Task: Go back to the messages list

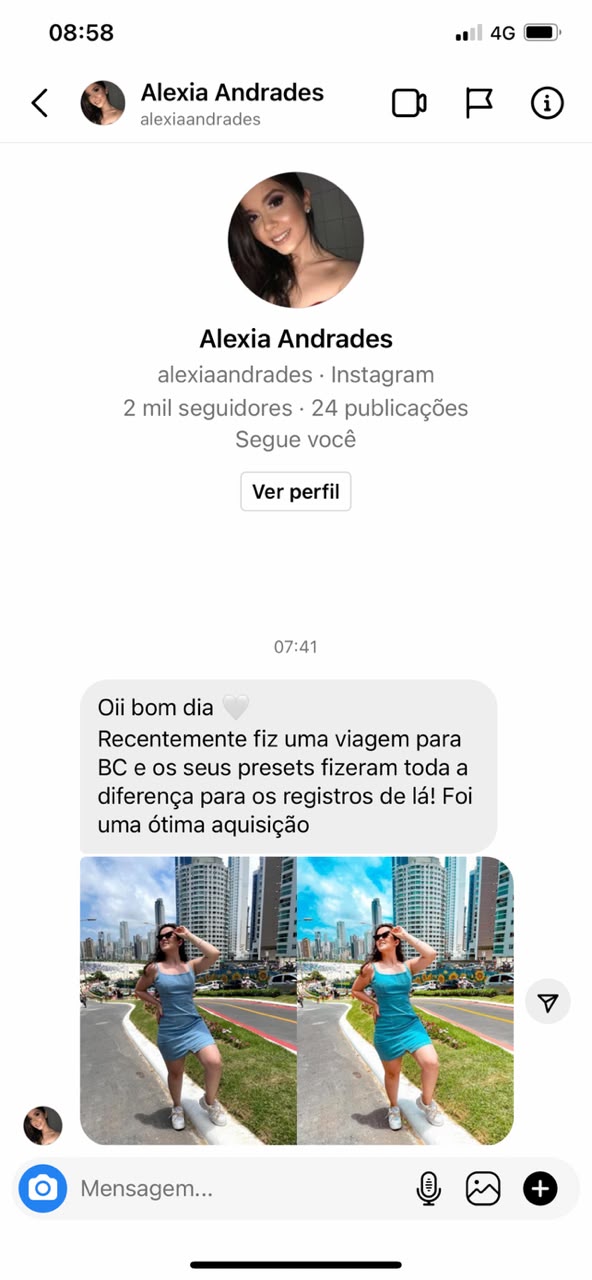Action: 39,103
